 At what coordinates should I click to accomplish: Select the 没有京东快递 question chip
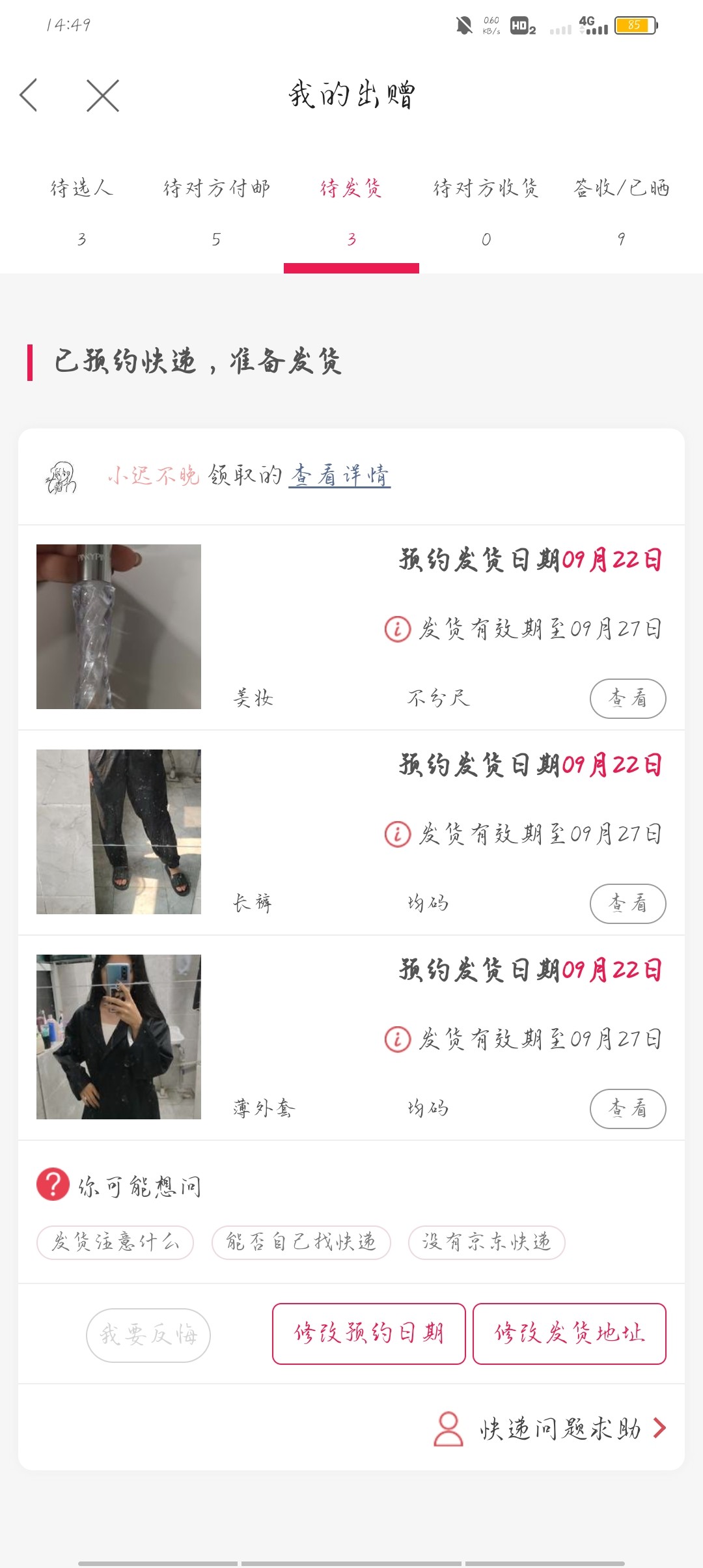point(486,1242)
